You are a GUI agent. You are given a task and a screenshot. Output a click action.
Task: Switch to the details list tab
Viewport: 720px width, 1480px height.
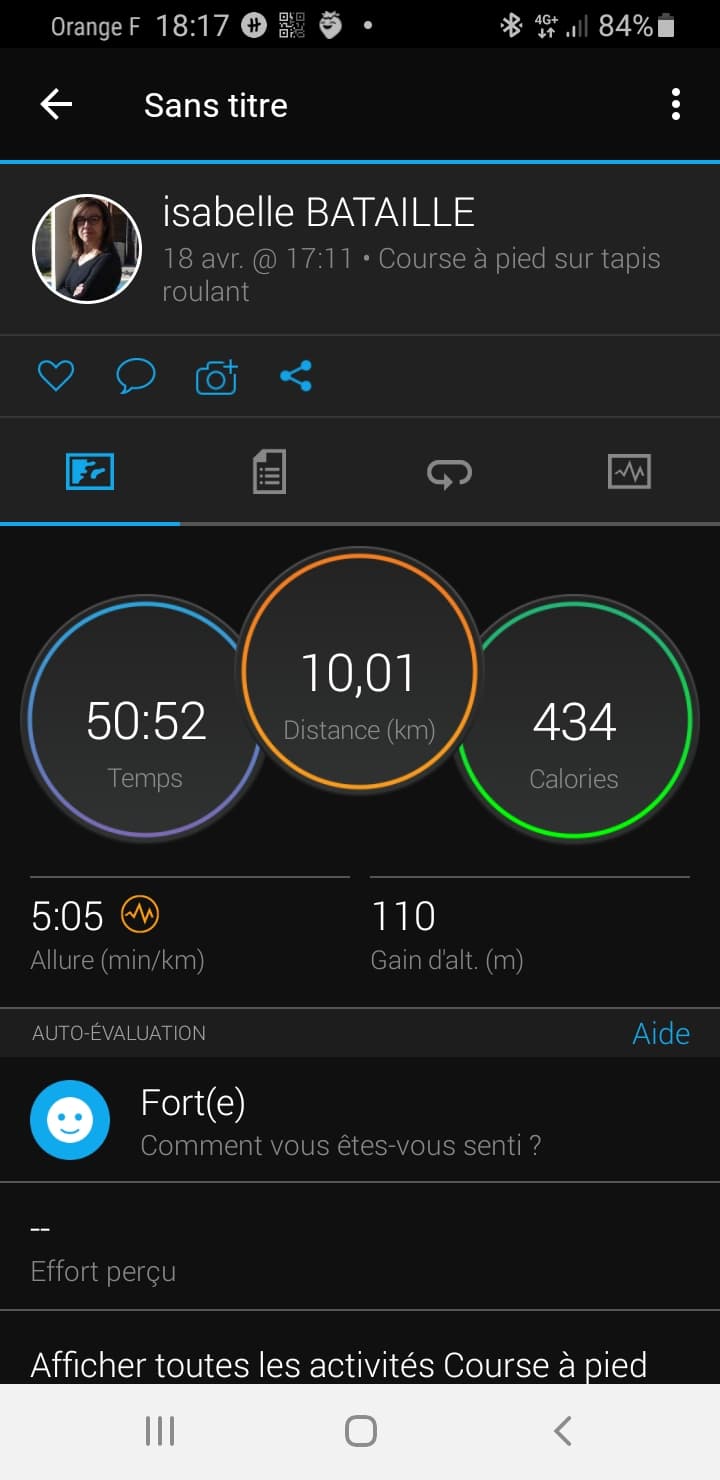coord(269,471)
